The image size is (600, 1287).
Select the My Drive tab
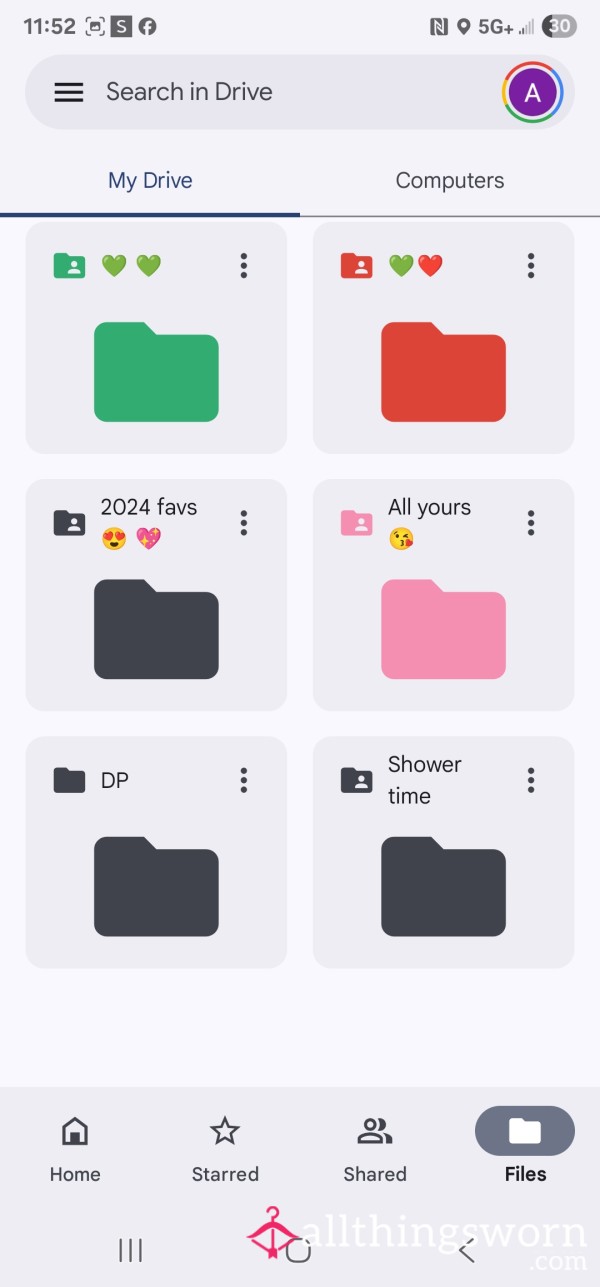[x=150, y=181]
